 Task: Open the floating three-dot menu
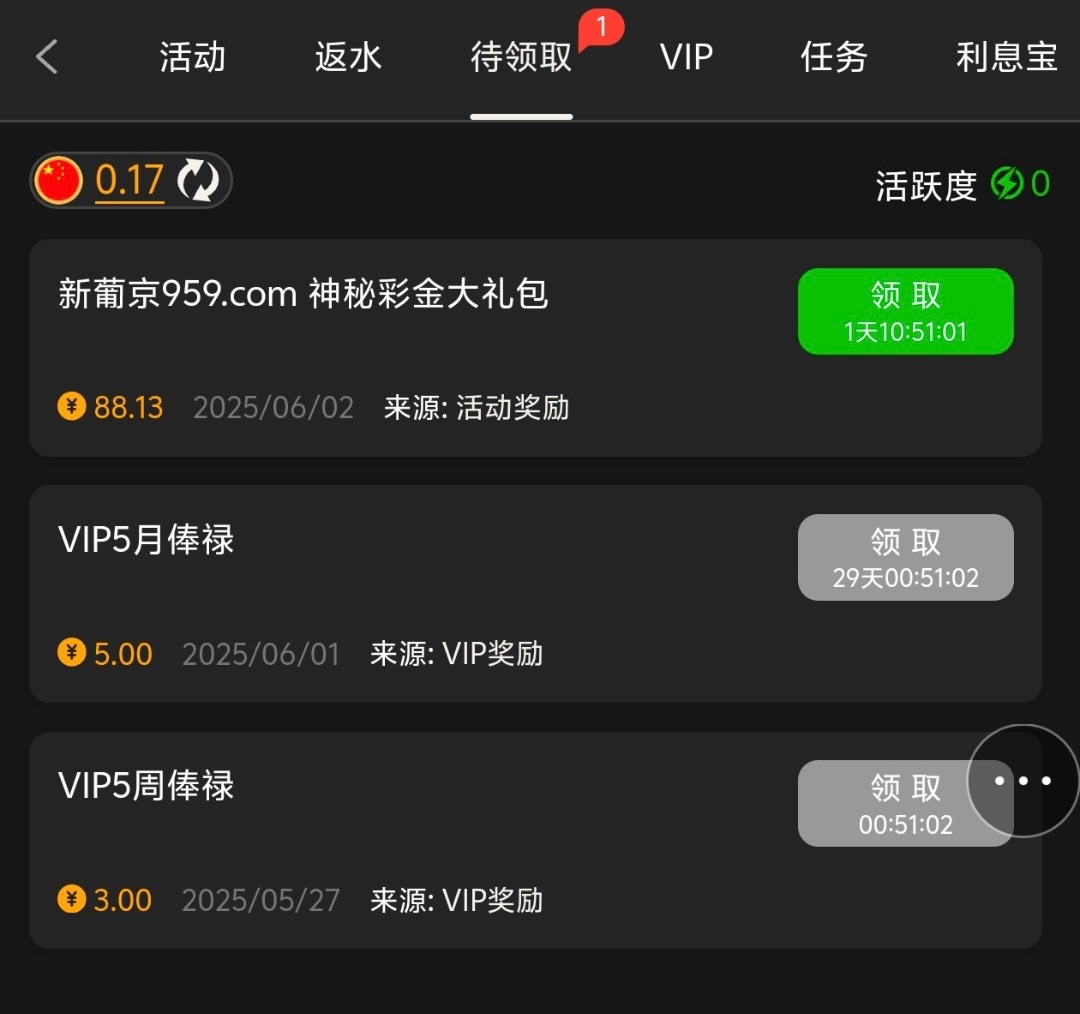(x=1023, y=781)
